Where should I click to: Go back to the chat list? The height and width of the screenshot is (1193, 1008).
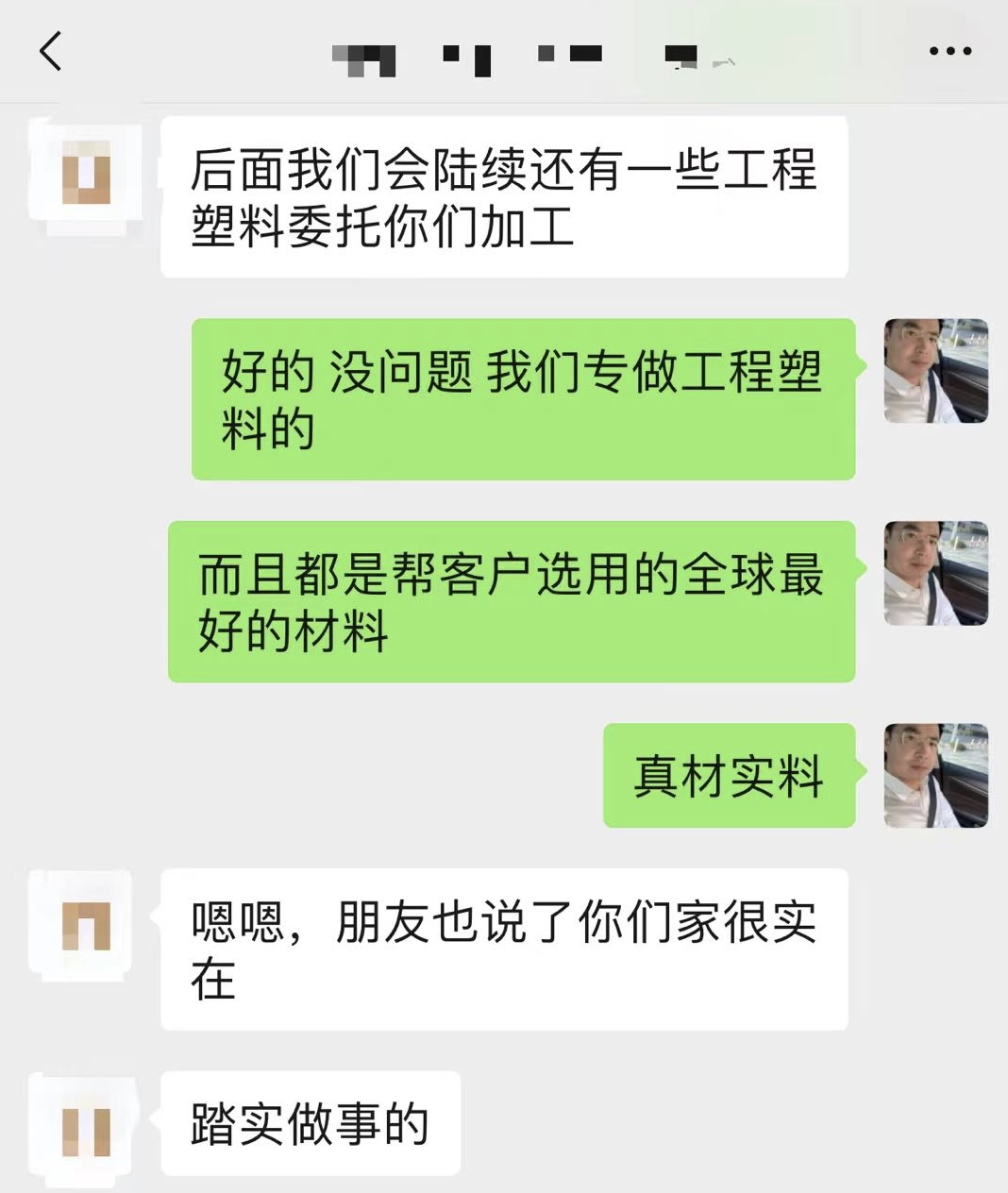tap(51, 51)
